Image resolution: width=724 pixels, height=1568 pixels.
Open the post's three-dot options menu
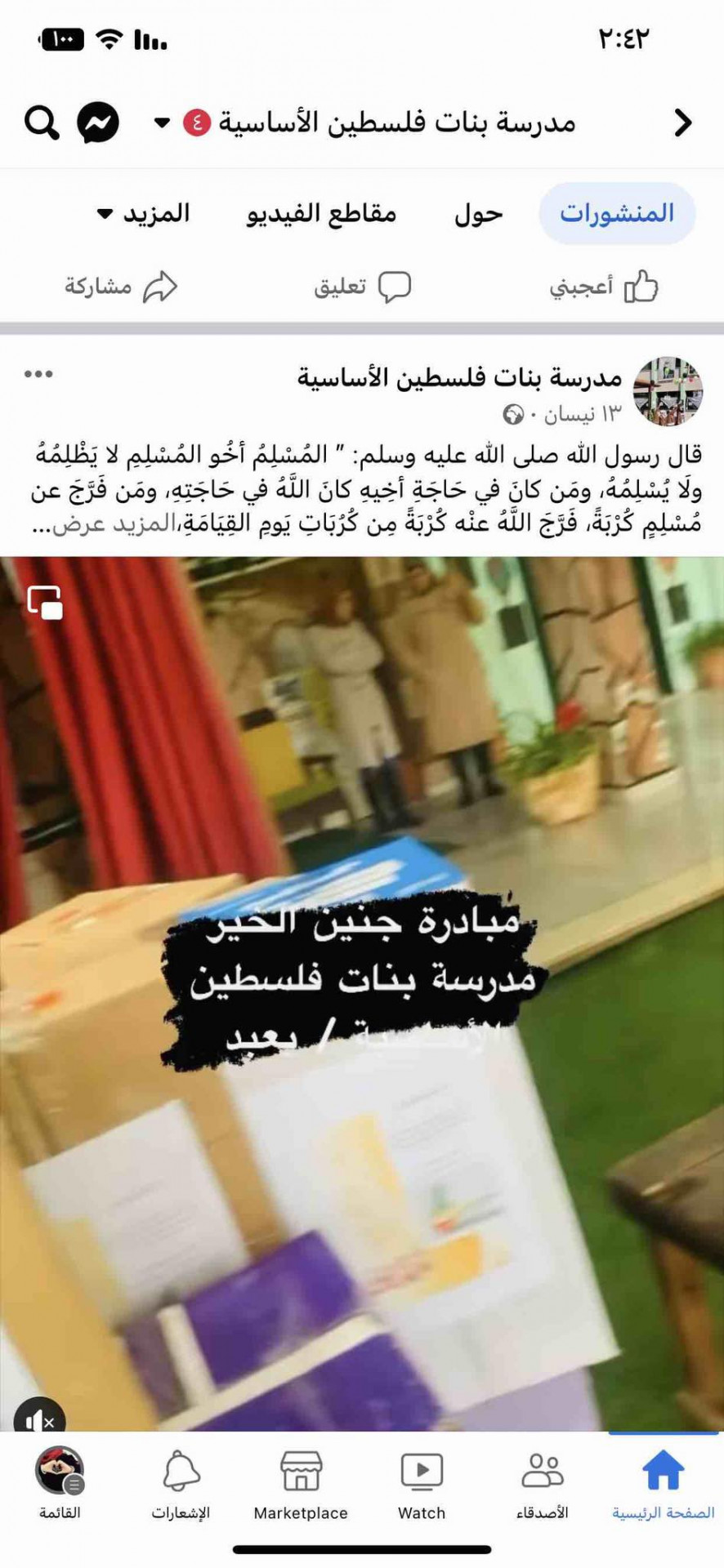coord(38,374)
